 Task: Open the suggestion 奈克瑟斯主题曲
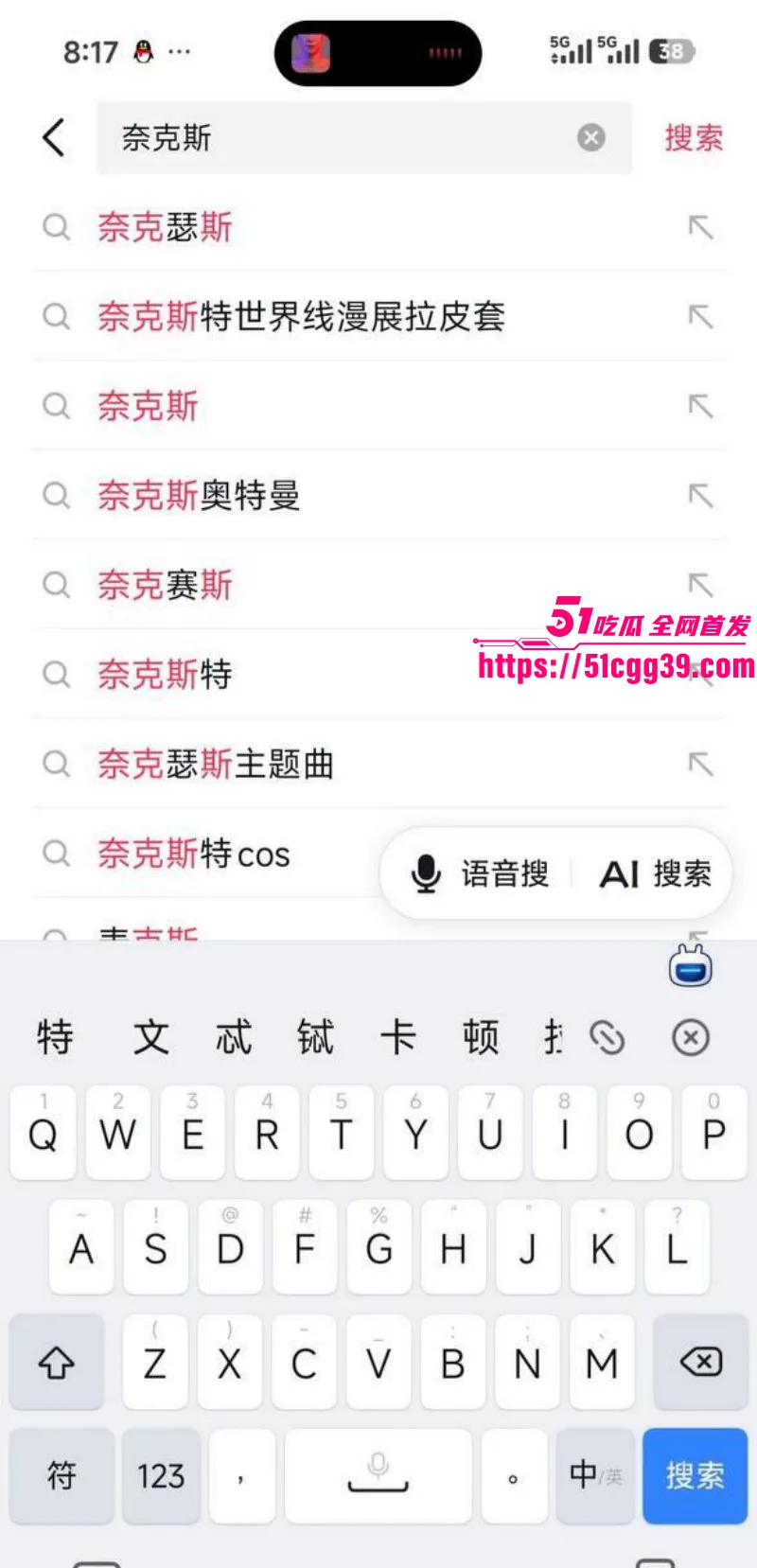tap(378, 764)
